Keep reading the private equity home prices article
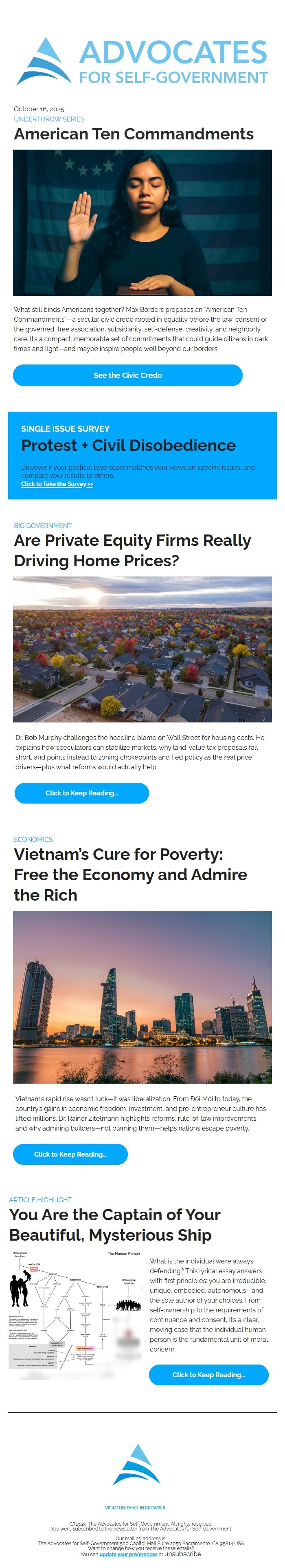 (81, 793)
